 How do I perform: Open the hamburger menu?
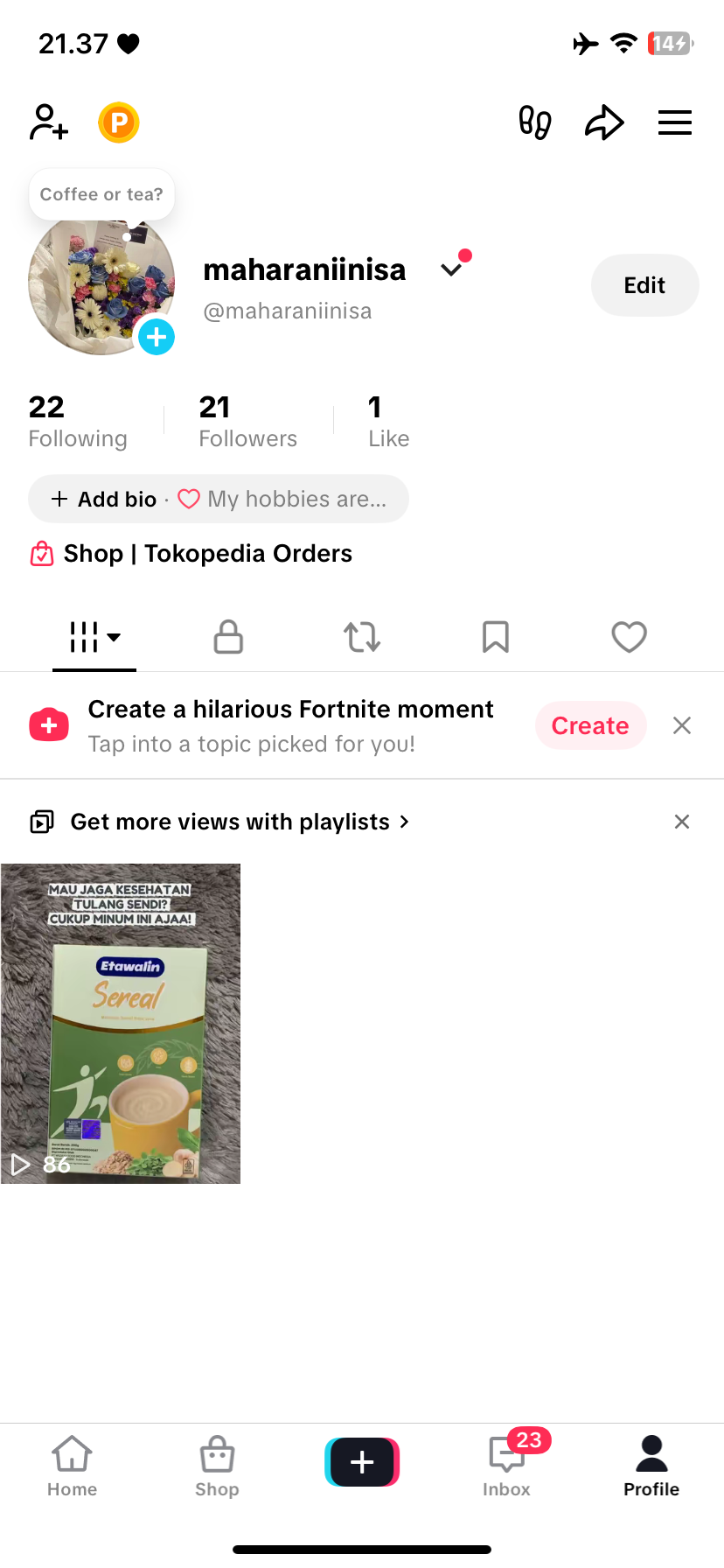click(x=675, y=122)
